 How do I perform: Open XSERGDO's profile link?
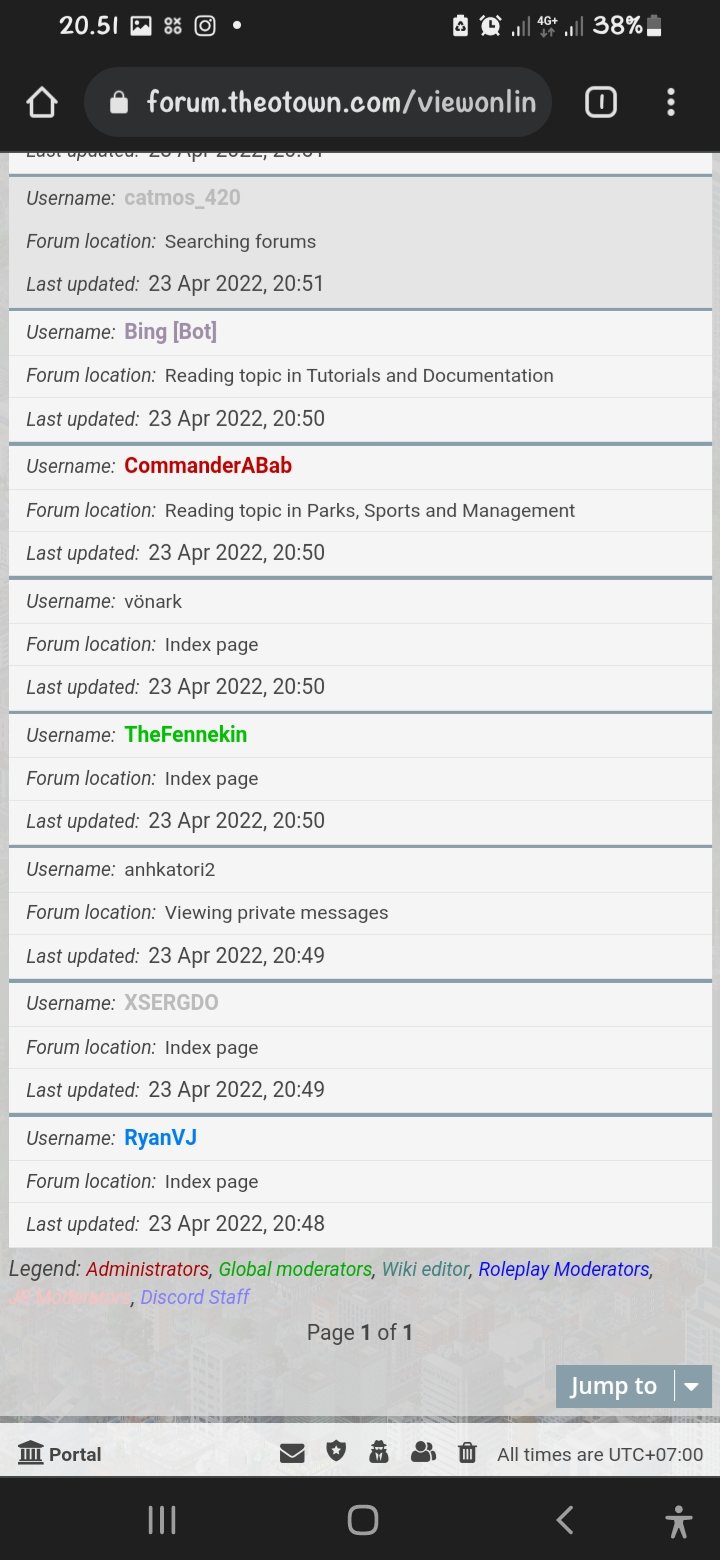pos(171,1003)
